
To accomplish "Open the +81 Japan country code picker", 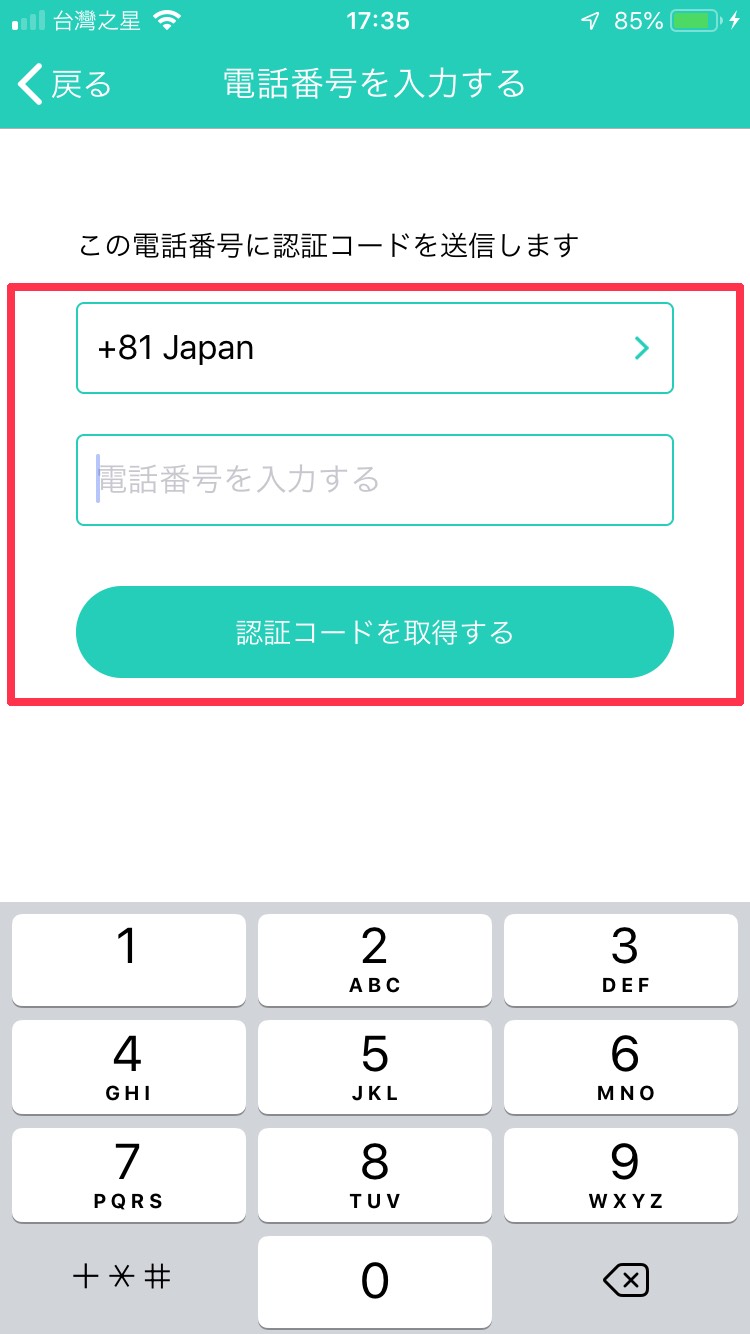I will click(375, 348).
